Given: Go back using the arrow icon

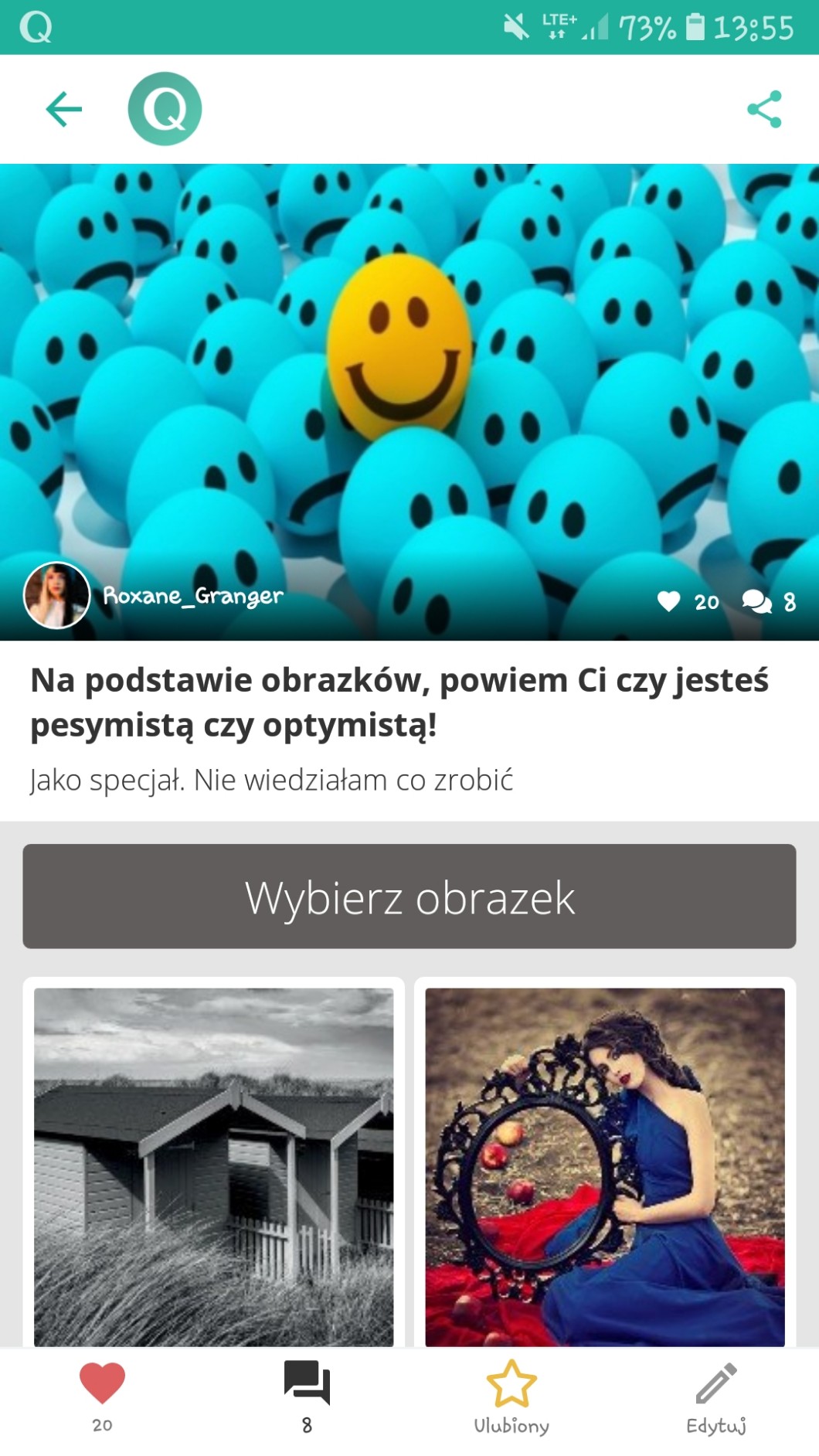Looking at the screenshot, I should [63, 109].
